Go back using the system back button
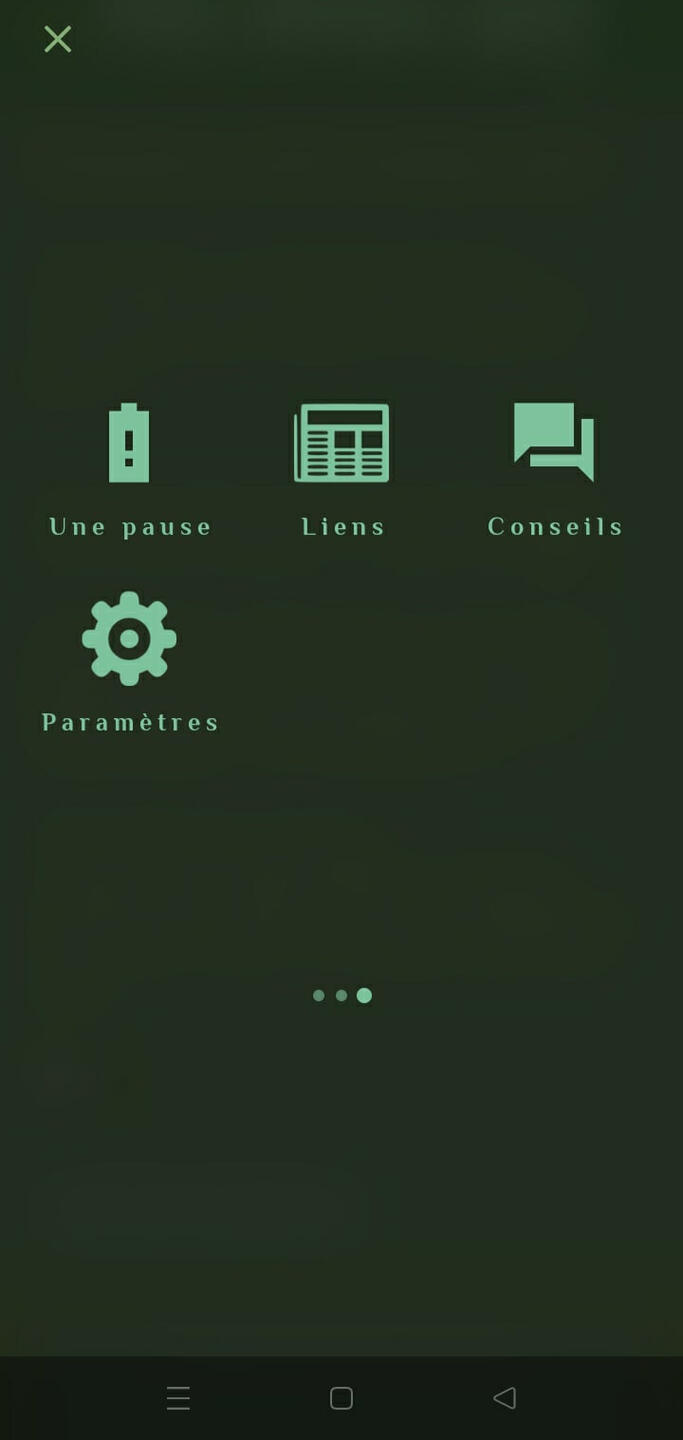 (505, 1398)
